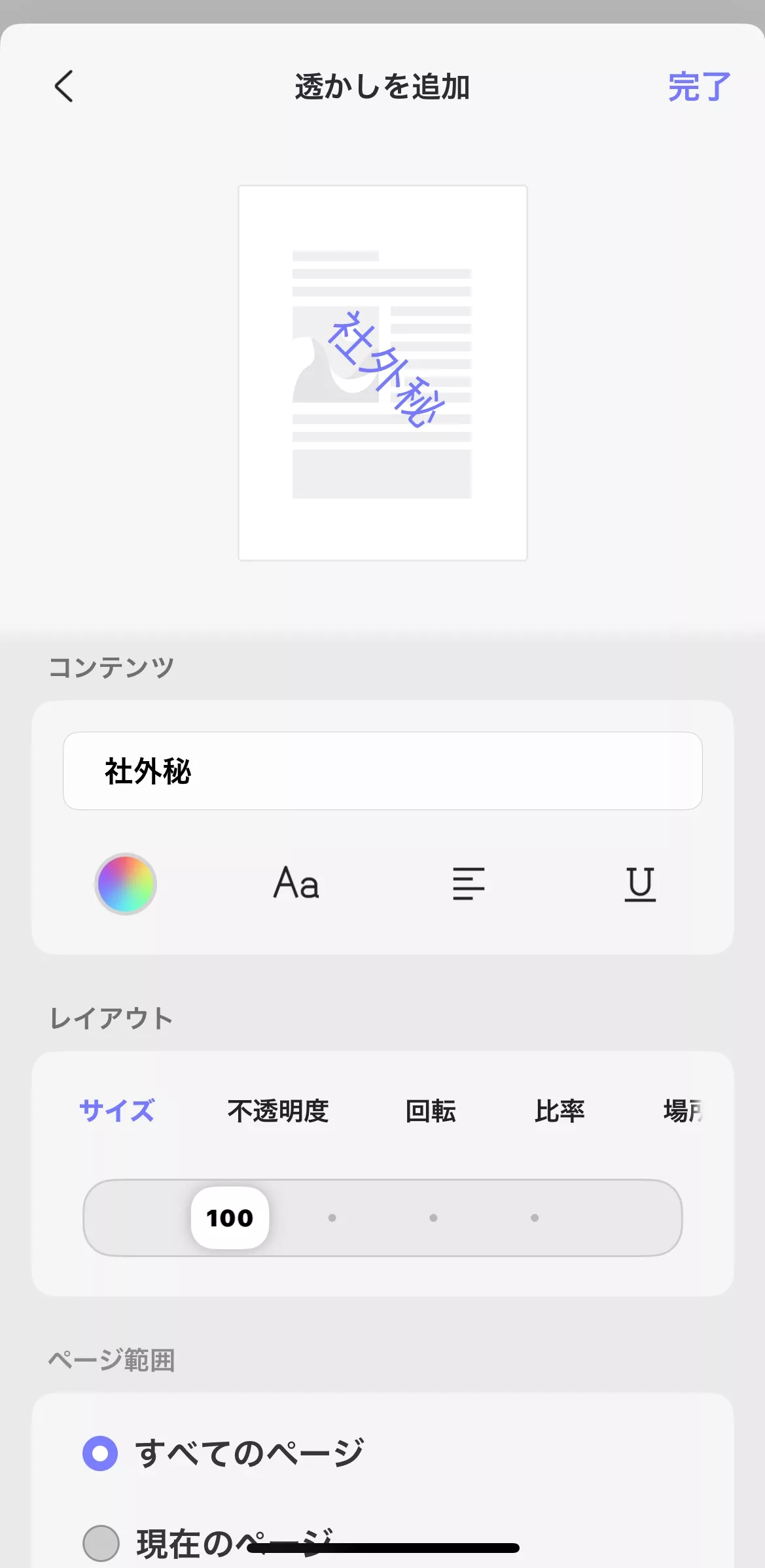Switch to the 比率 tab
765x1568 pixels.
pyautogui.click(x=560, y=1111)
